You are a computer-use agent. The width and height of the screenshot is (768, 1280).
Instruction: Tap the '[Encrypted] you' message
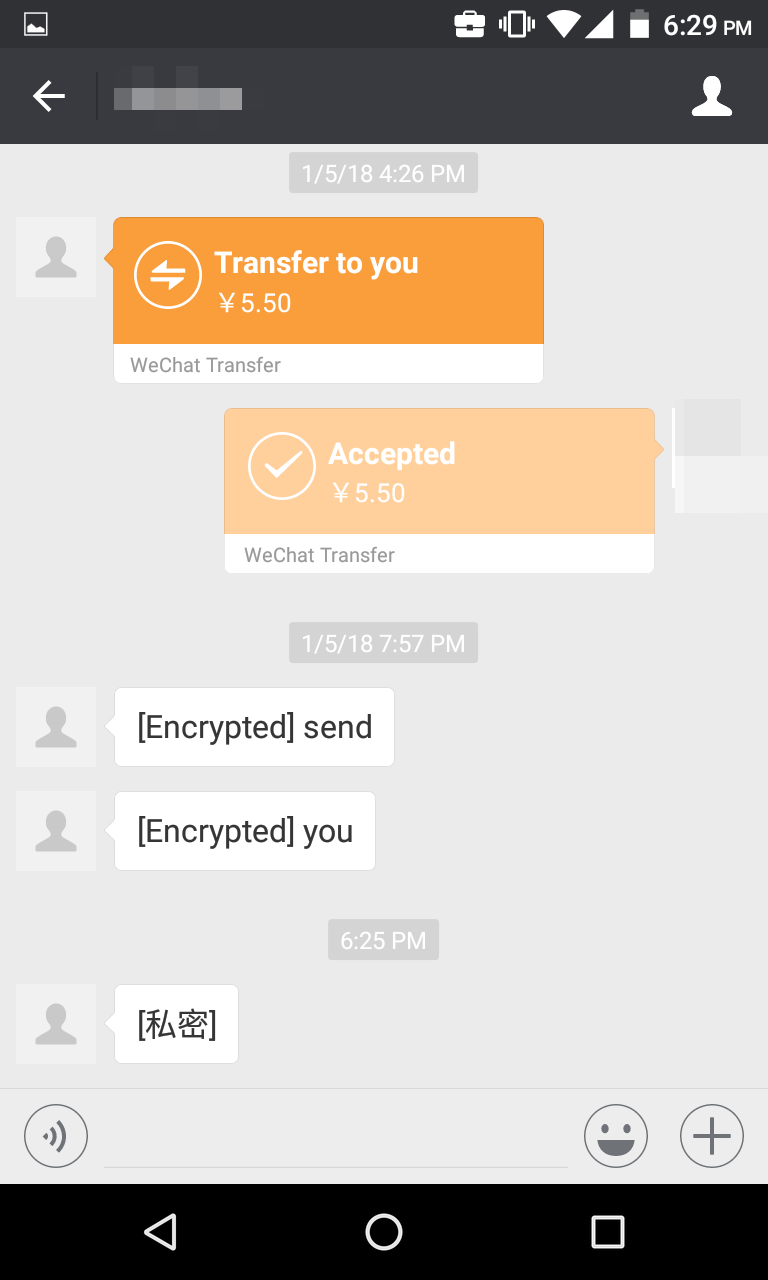tap(245, 831)
